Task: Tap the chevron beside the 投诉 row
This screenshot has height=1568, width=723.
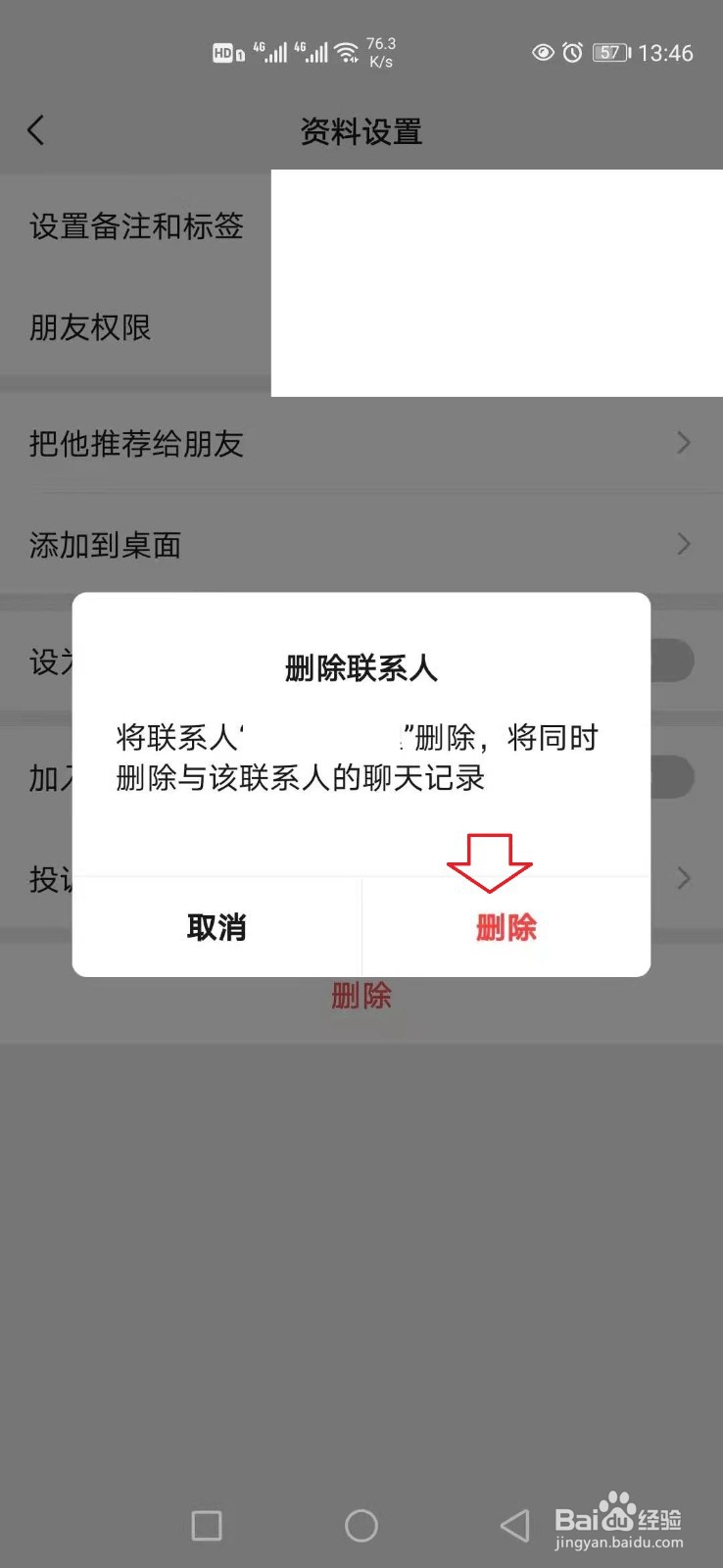Action: pos(683,879)
